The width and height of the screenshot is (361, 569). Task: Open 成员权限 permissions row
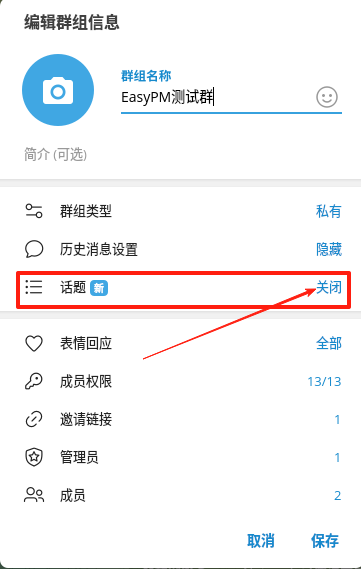[180, 381]
